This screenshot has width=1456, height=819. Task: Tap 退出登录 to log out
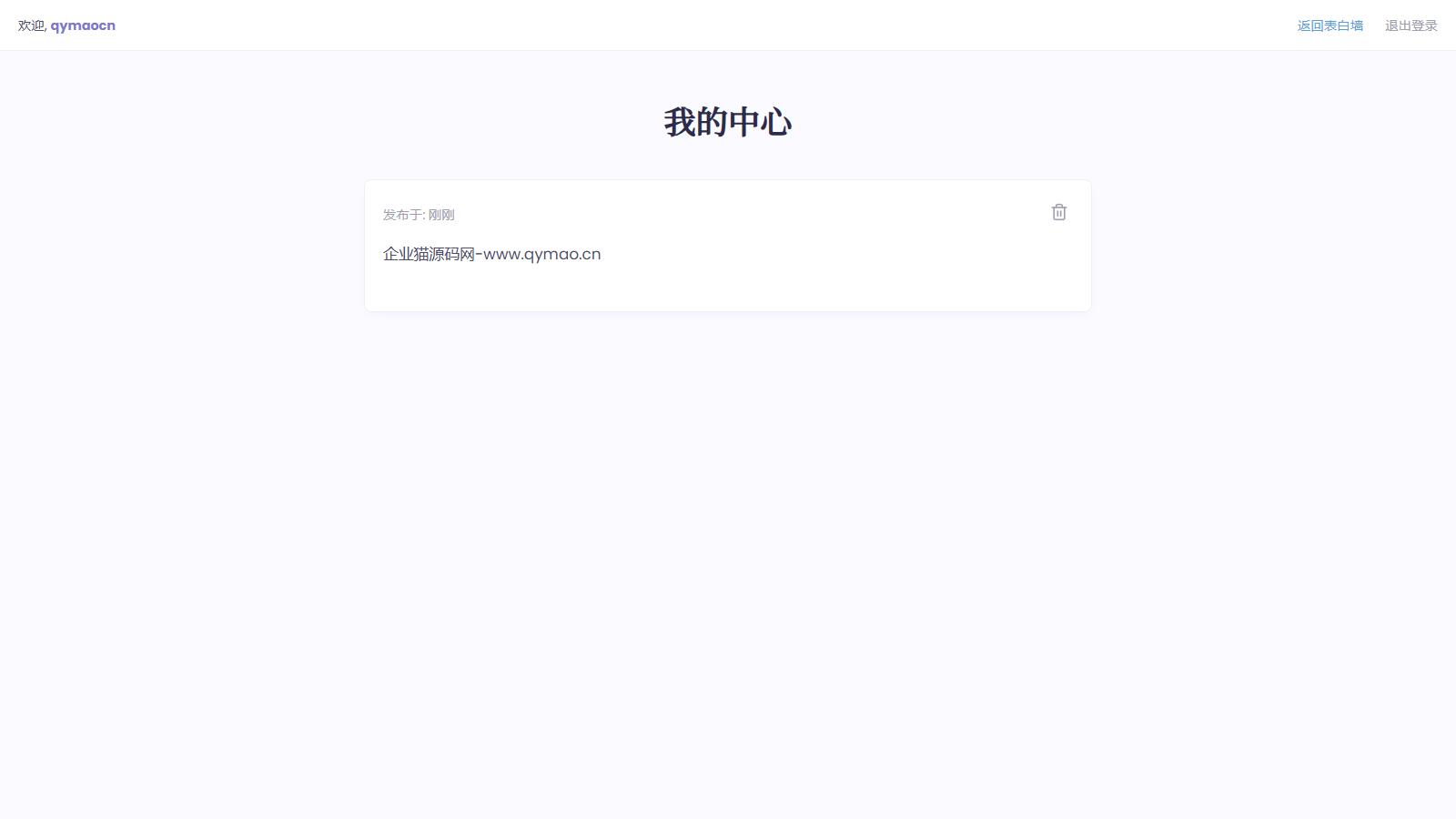1410,25
